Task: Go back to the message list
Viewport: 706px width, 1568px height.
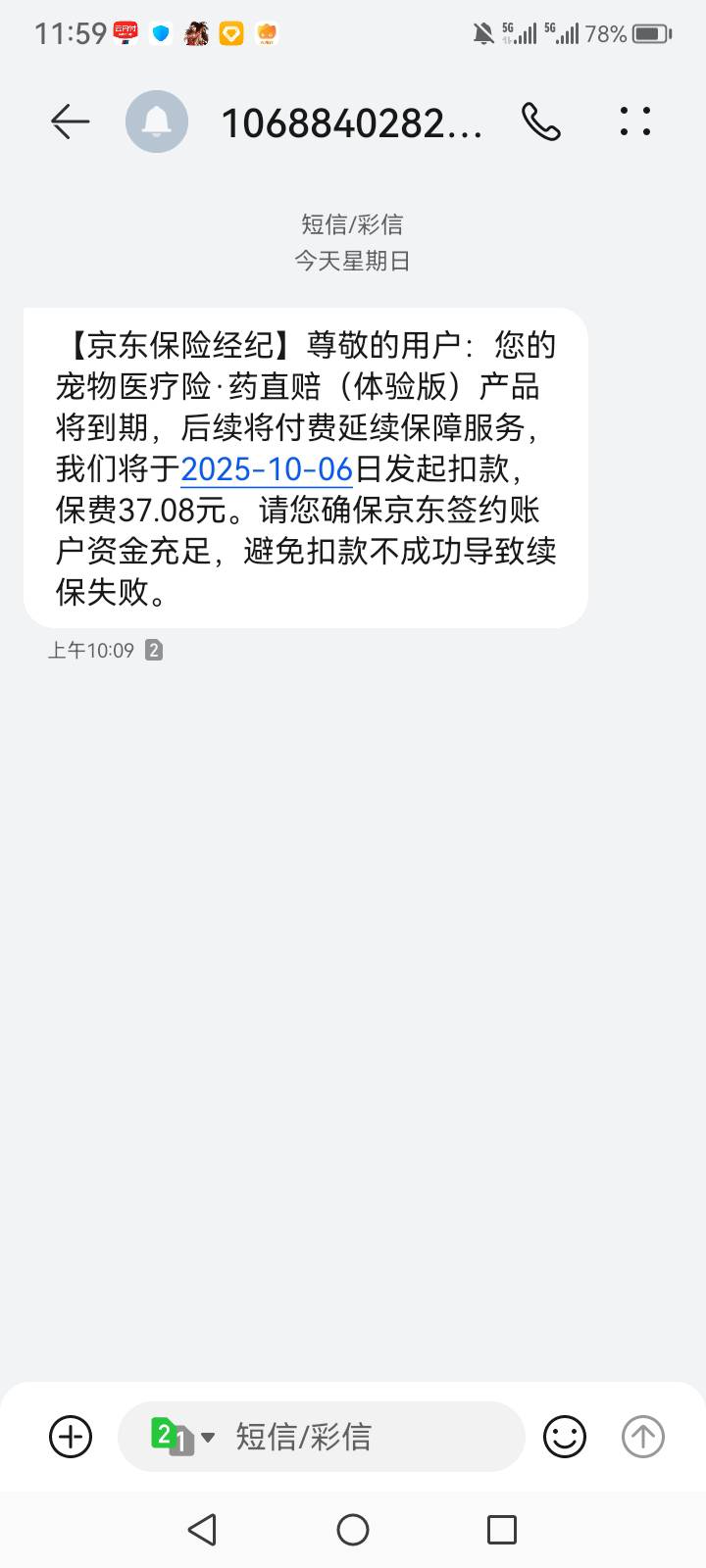Action: click(x=71, y=122)
